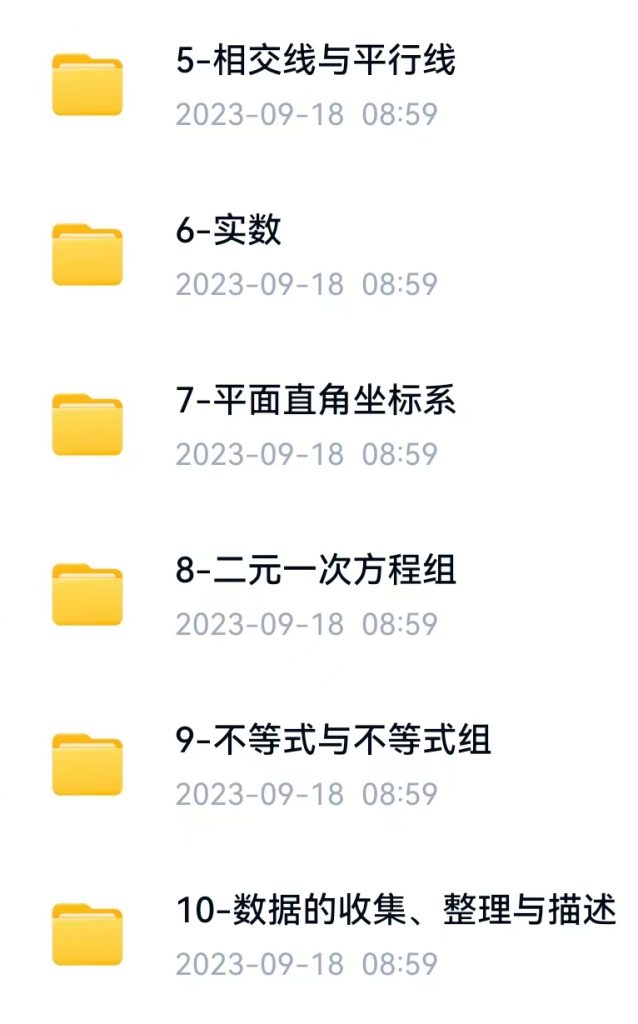Image resolution: width=638 pixels, height=1024 pixels.
Task: Open the 10-数据的收集、整理与描述 folder
Action: click(319, 934)
